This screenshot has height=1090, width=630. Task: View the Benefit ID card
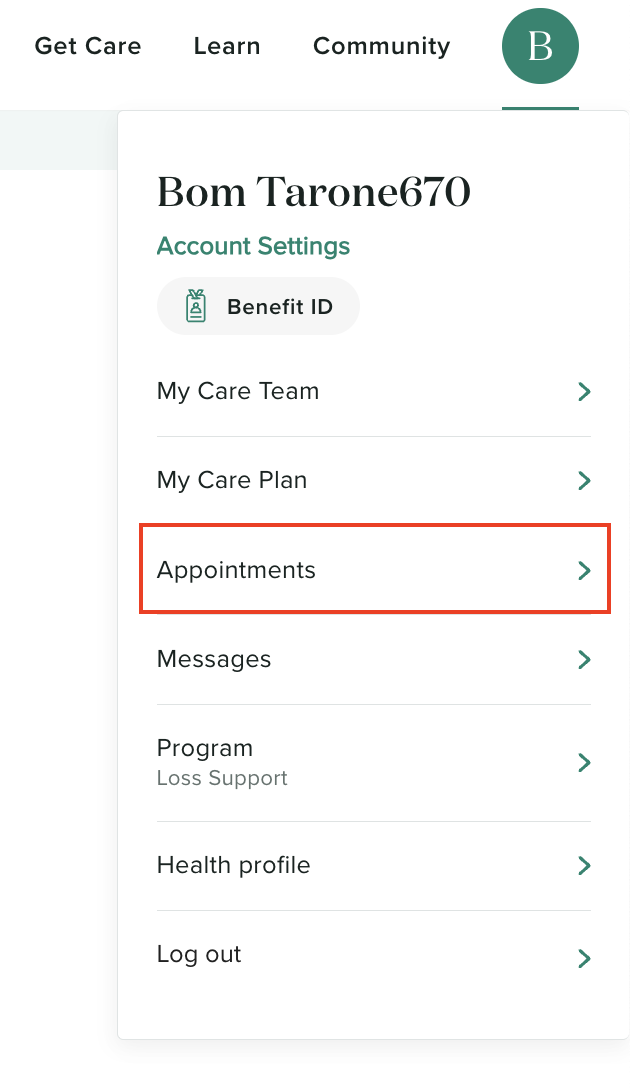(x=258, y=307)
